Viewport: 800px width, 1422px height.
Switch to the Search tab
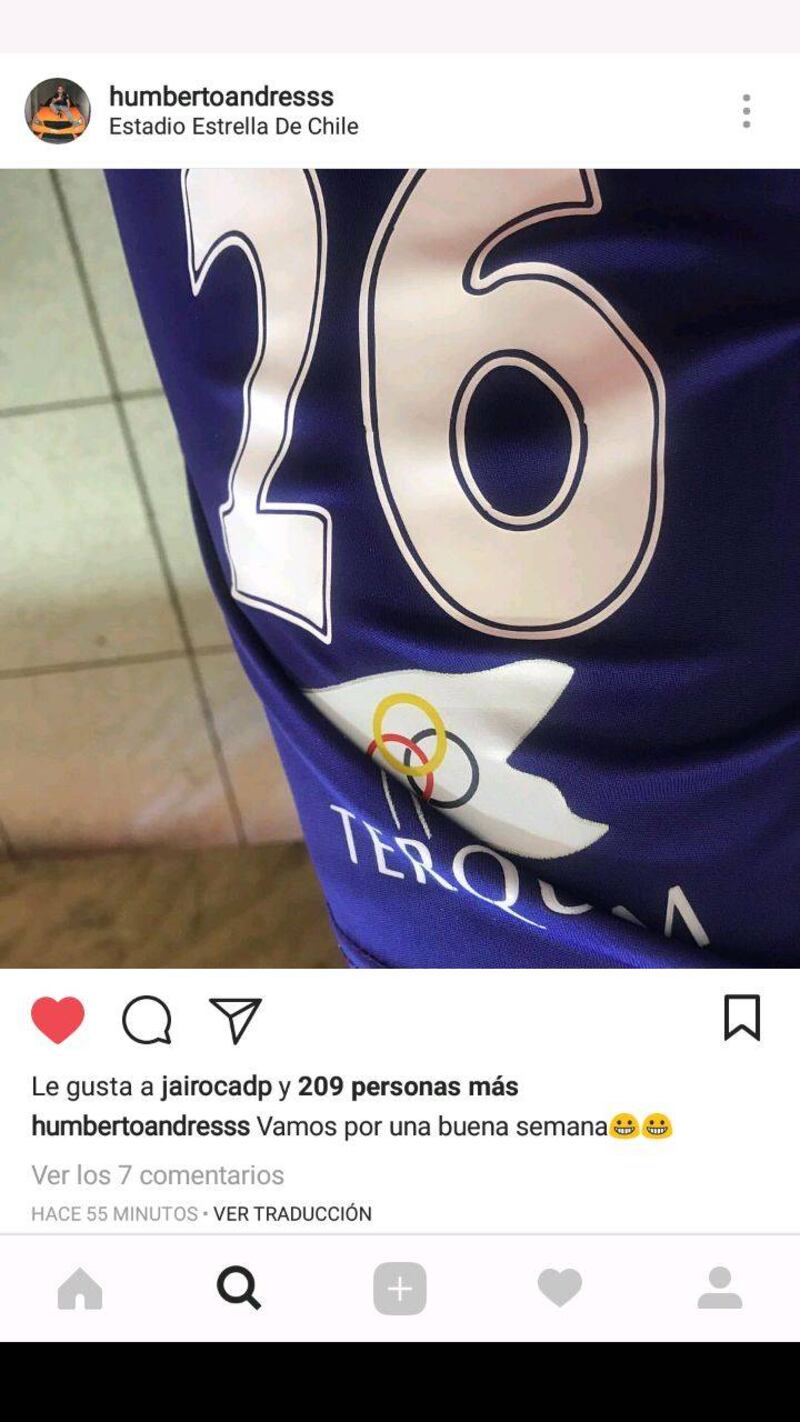coord(239,1288)
